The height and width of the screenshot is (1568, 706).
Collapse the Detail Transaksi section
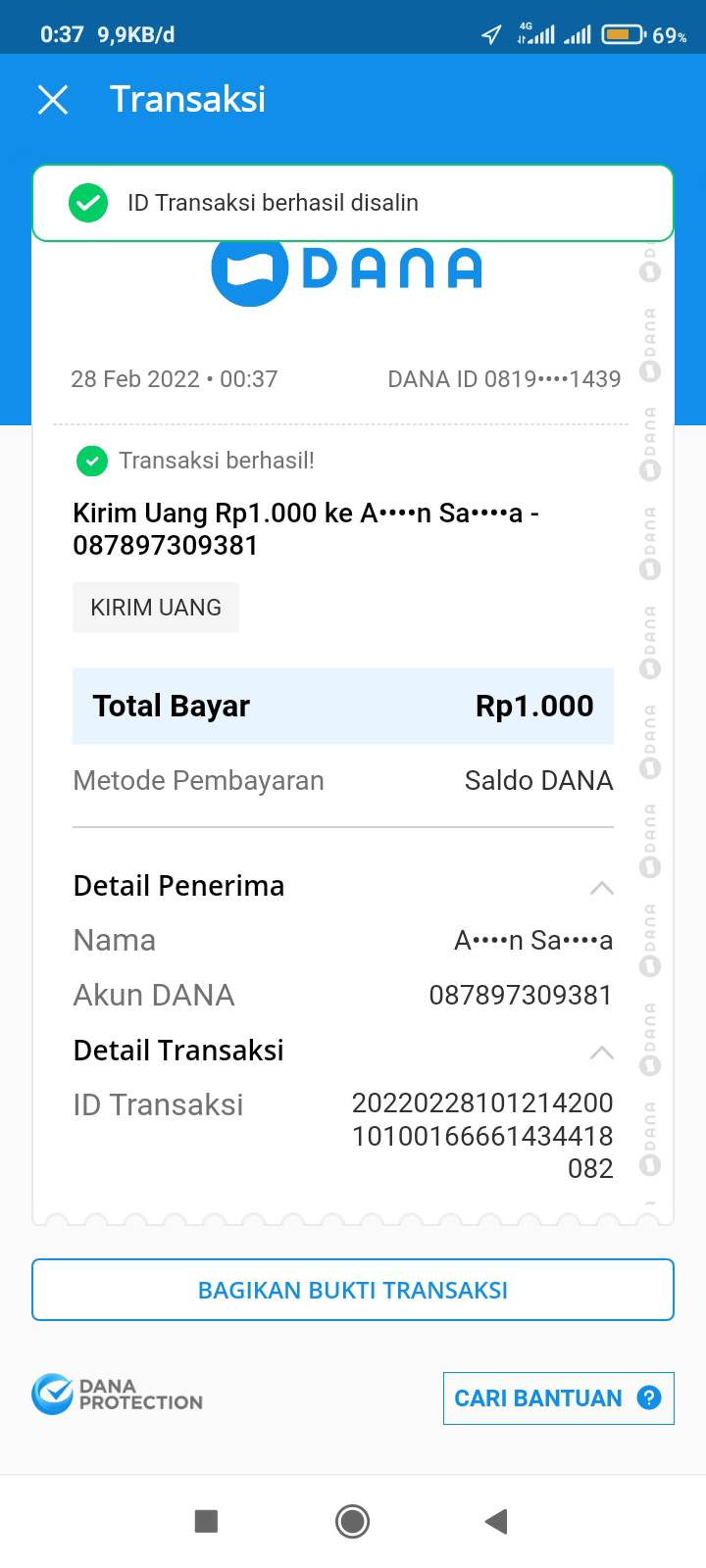point(601,1053)
